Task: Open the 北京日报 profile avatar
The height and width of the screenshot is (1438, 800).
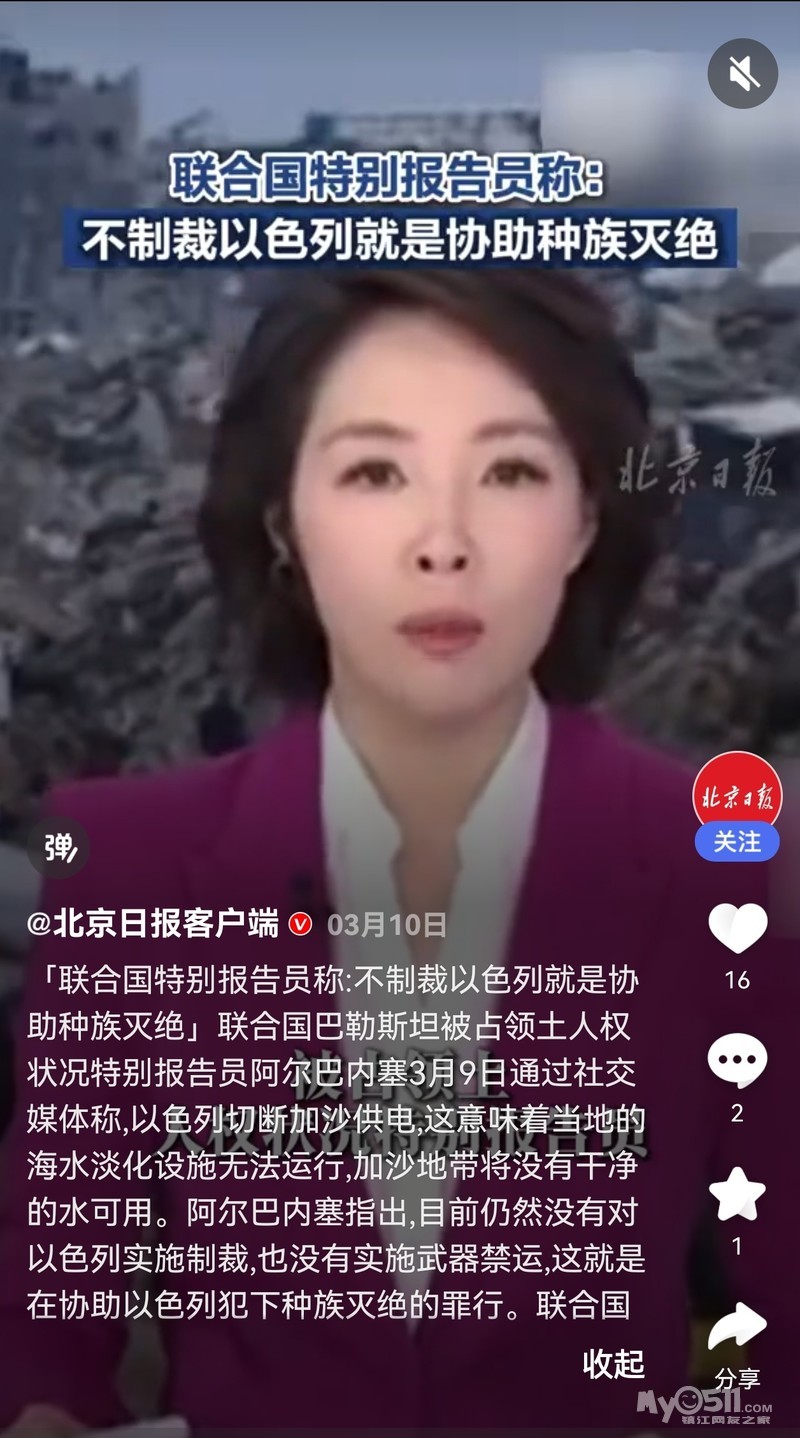Action: 737,794
